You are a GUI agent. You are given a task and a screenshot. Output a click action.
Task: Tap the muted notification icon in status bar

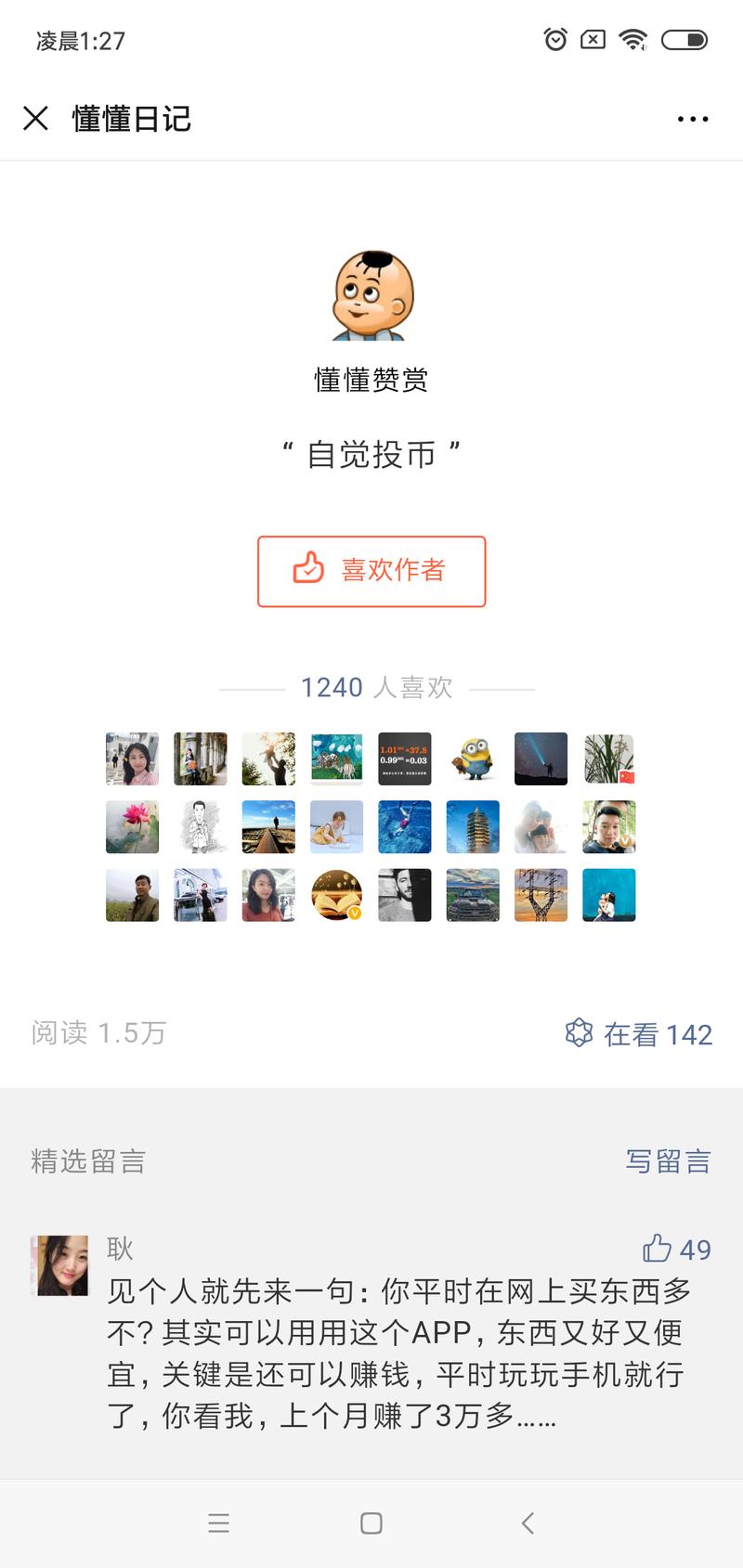[x=592, y=40]
